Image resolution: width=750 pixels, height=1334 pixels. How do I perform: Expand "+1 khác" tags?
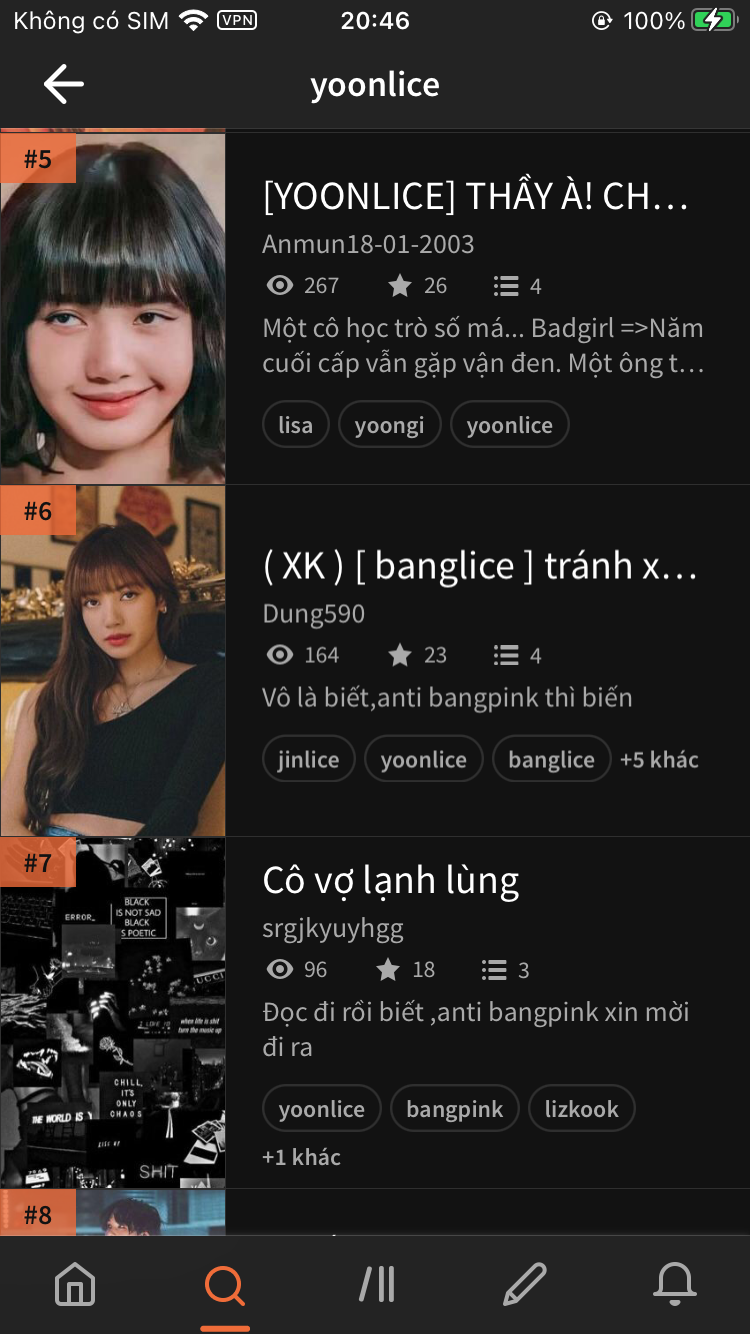click(301, 1157)
